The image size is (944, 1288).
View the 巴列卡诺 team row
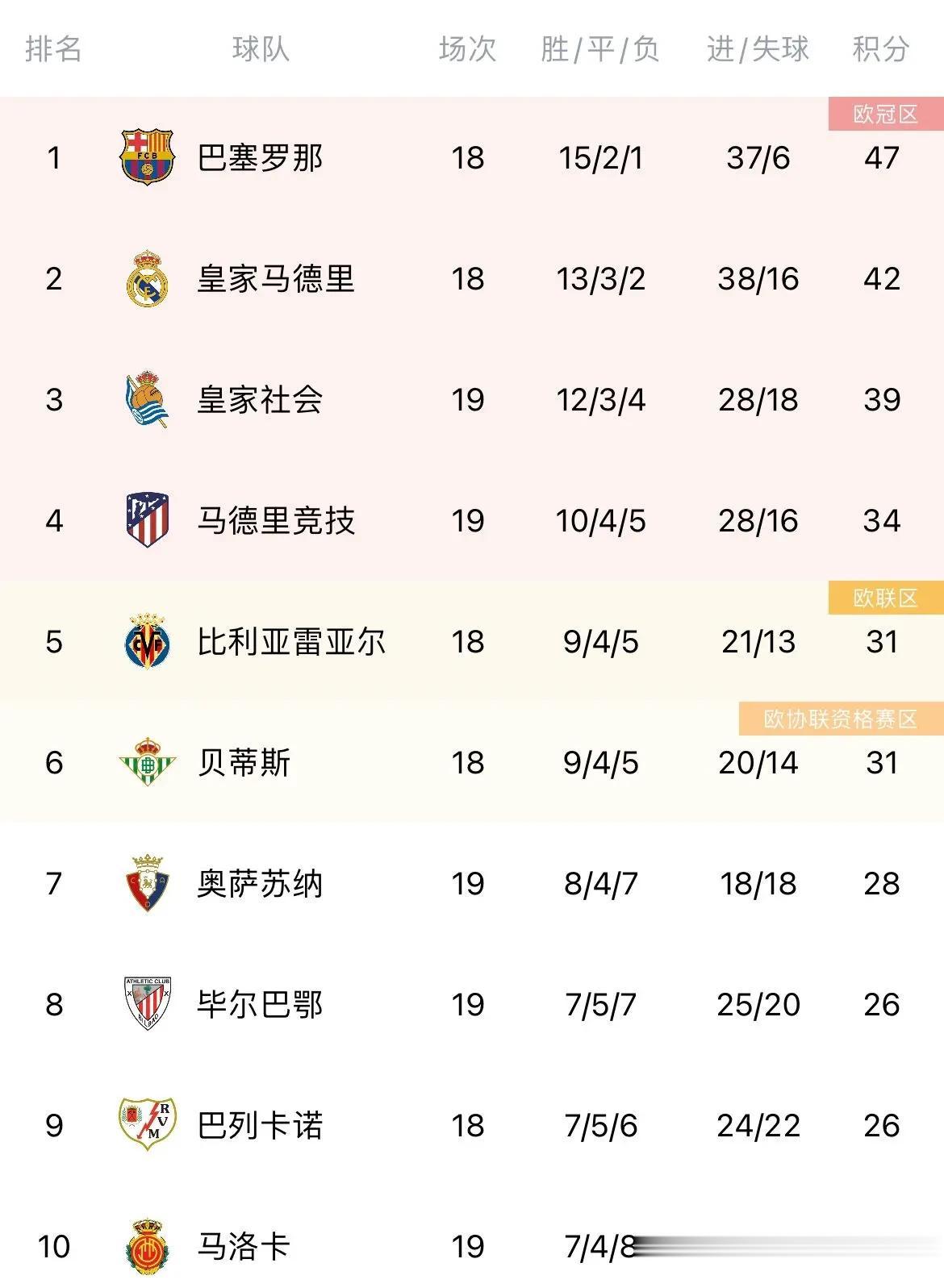click(472, 1125)
